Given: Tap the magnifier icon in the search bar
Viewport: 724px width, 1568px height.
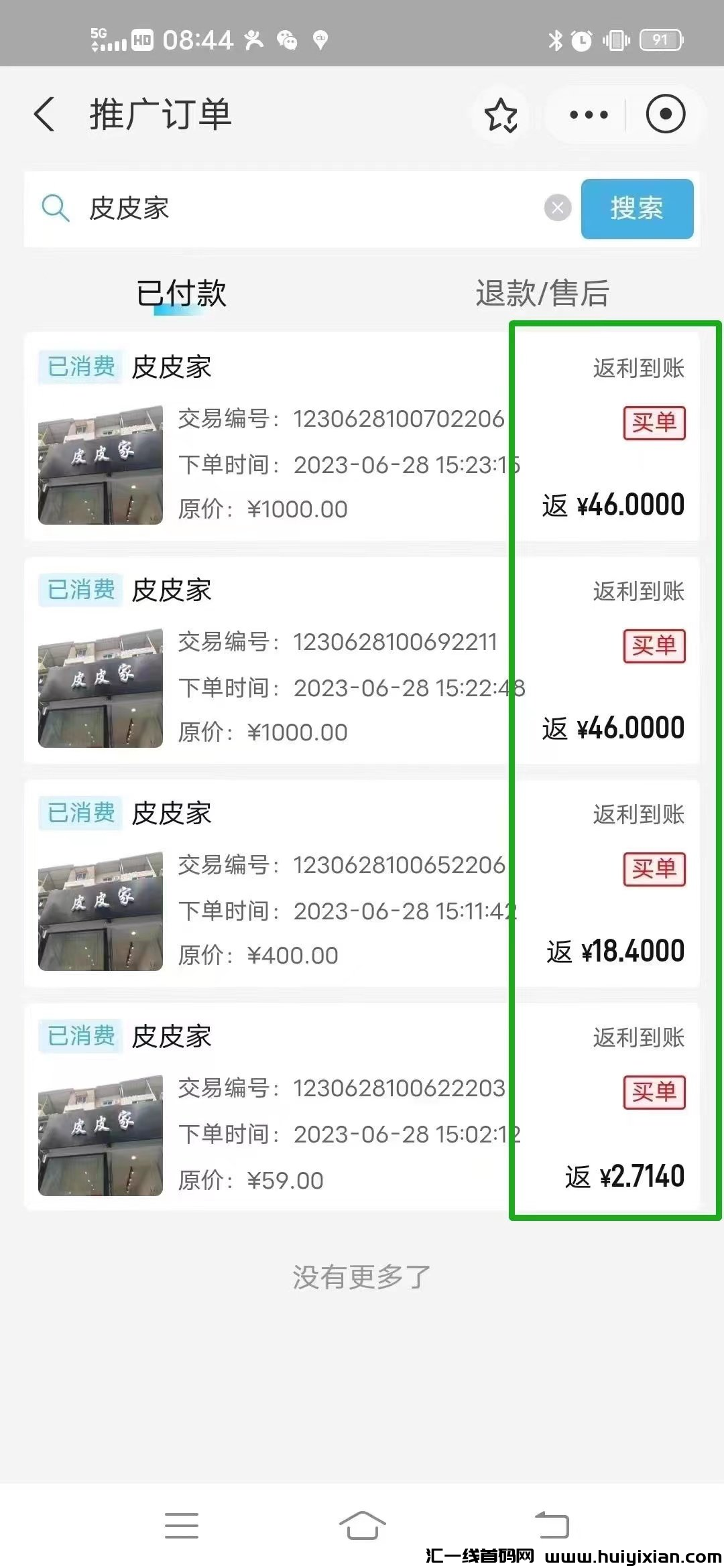Looking at the screenshot, I should [x=56, y=208].
